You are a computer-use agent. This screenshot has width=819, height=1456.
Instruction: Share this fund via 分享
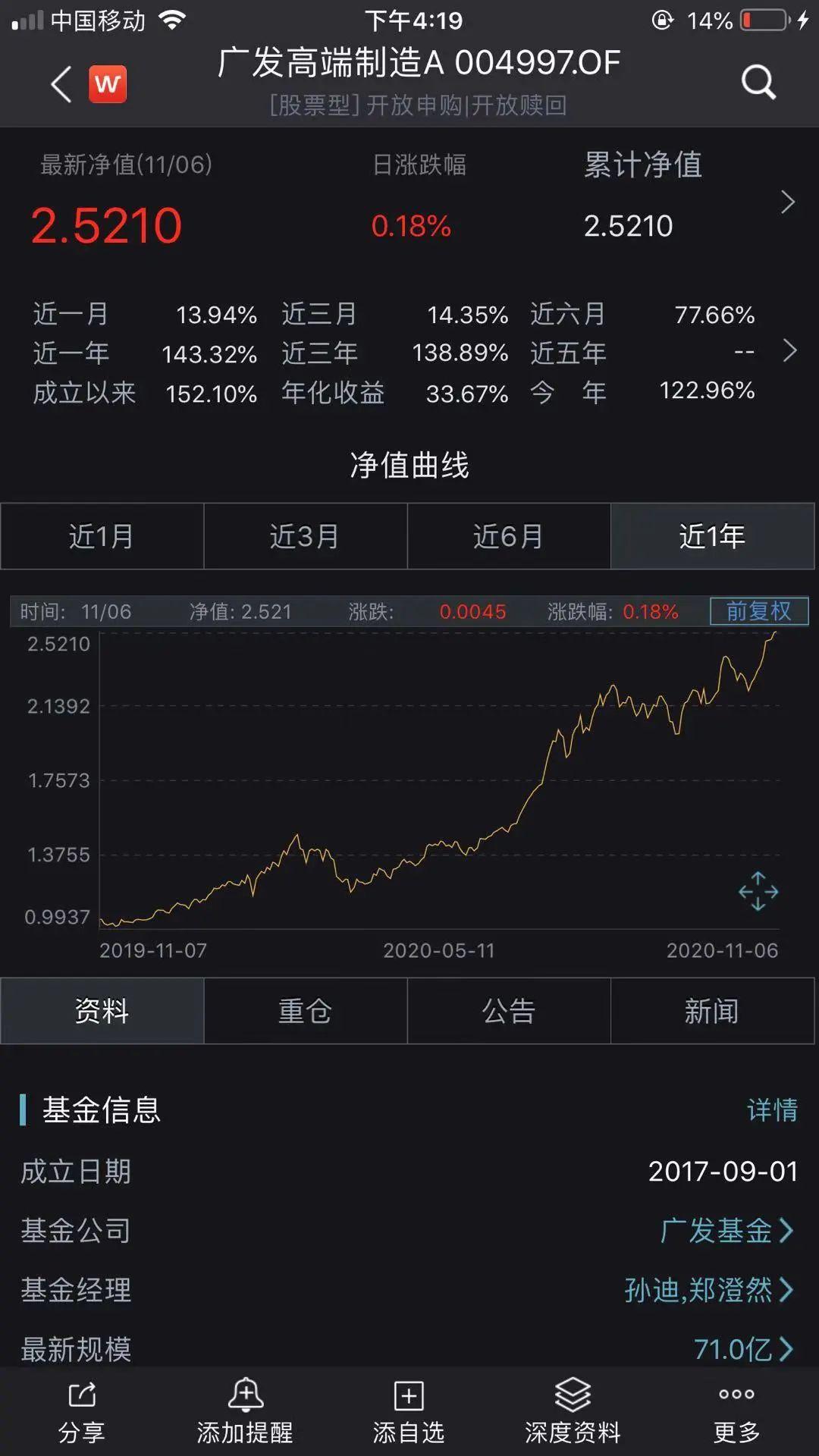click(82, 1412)
